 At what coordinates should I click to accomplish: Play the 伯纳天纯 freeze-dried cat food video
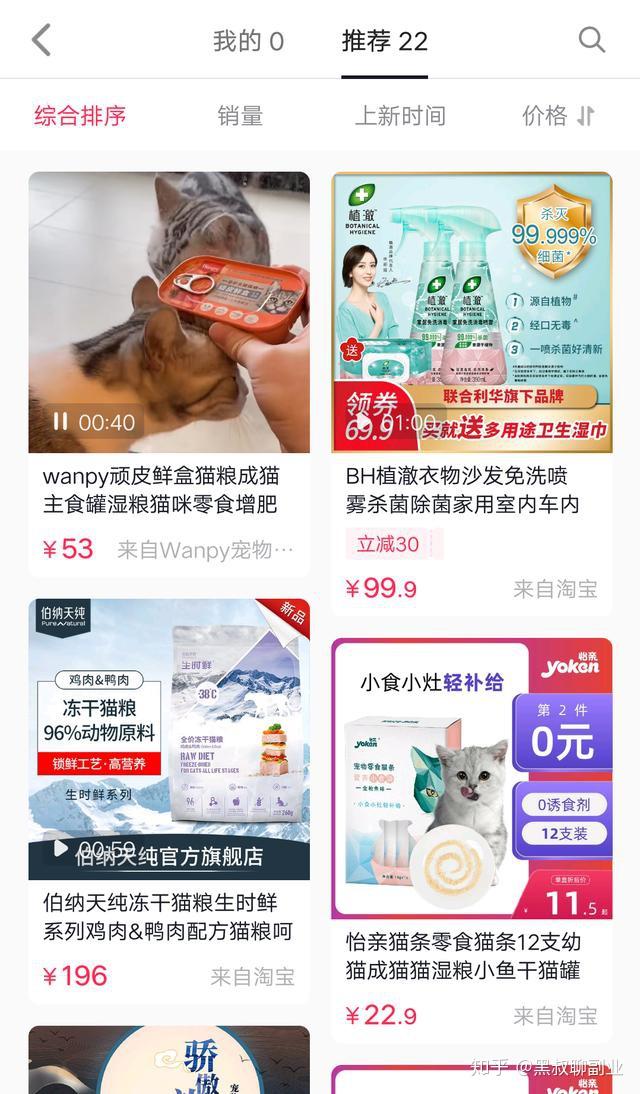(61, 848)
